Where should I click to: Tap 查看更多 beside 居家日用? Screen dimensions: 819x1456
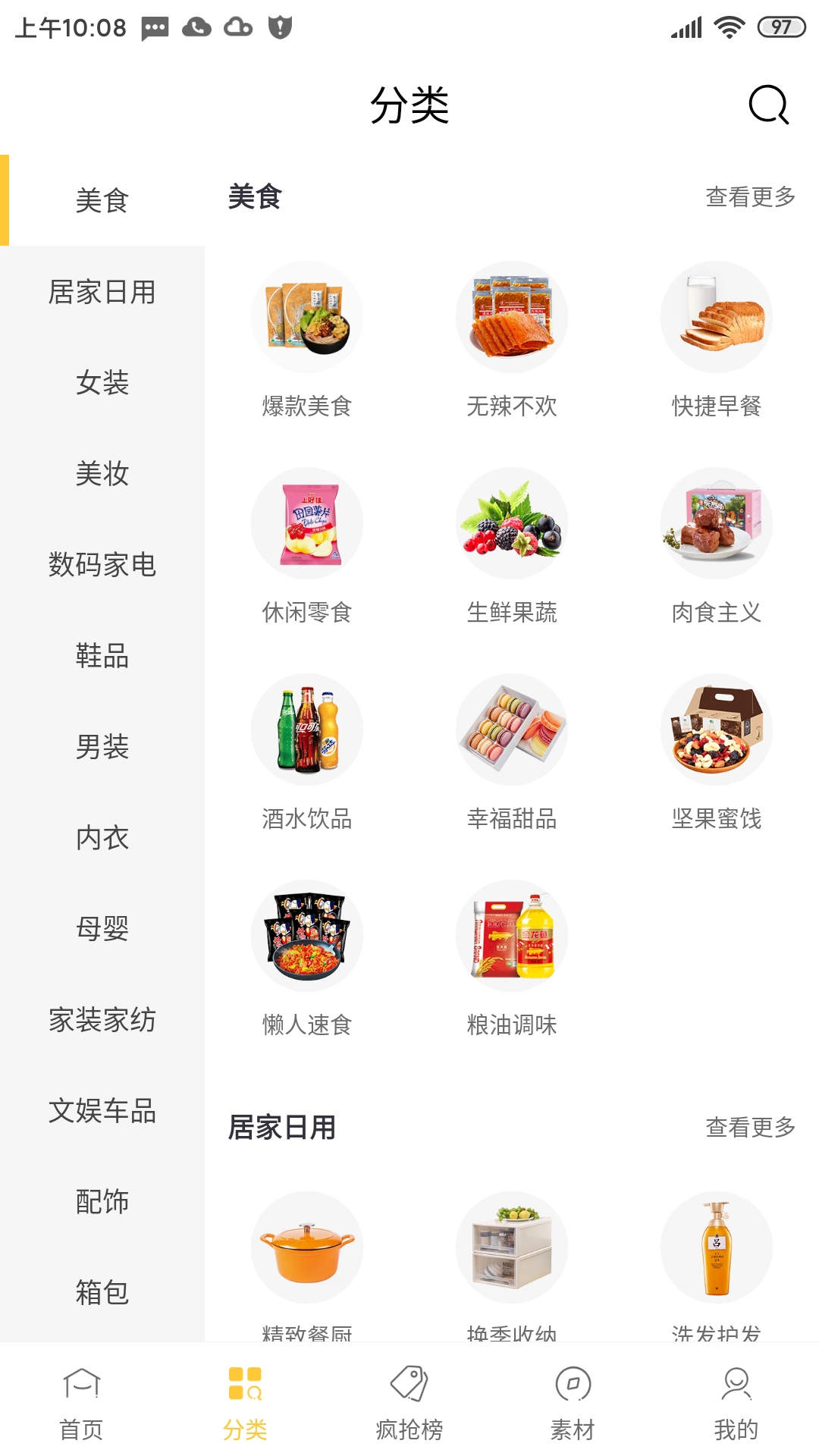750,1128
